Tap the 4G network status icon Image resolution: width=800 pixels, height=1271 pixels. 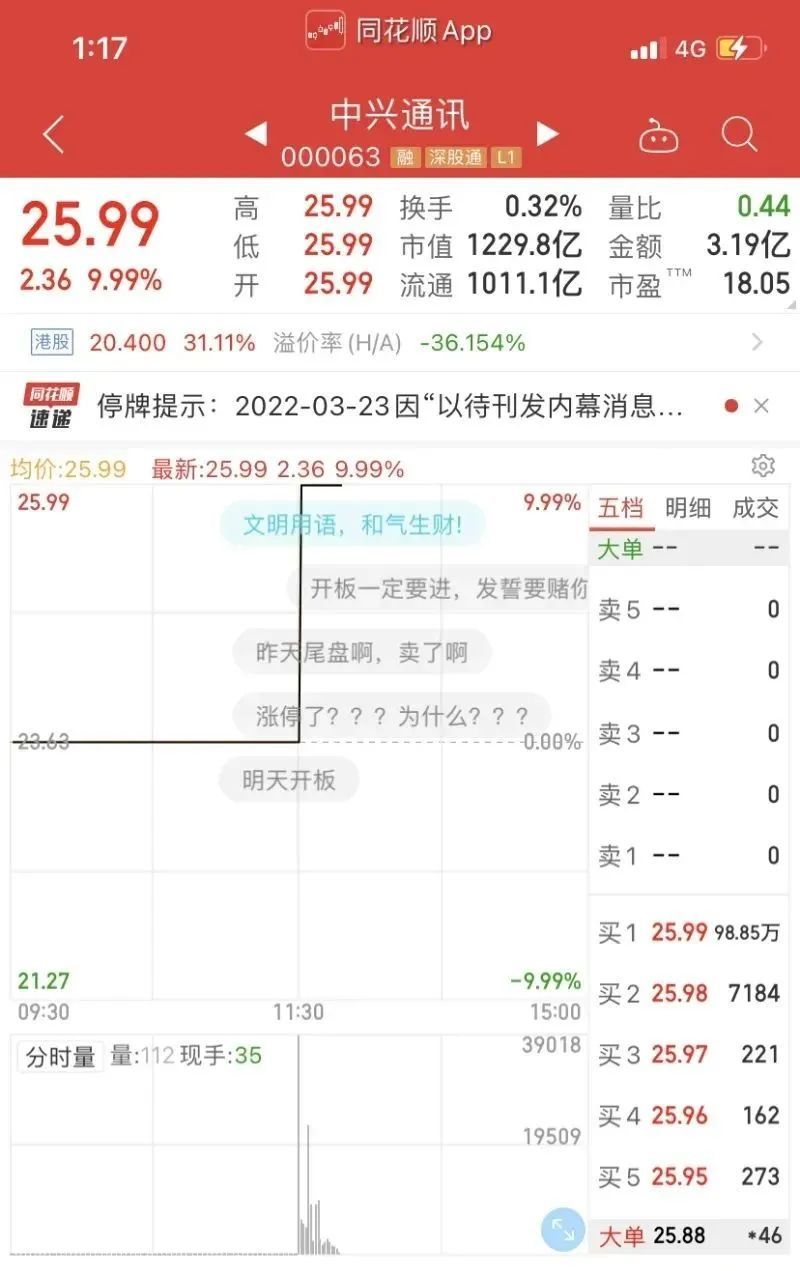pyautogui.click(x=689, y=47)
